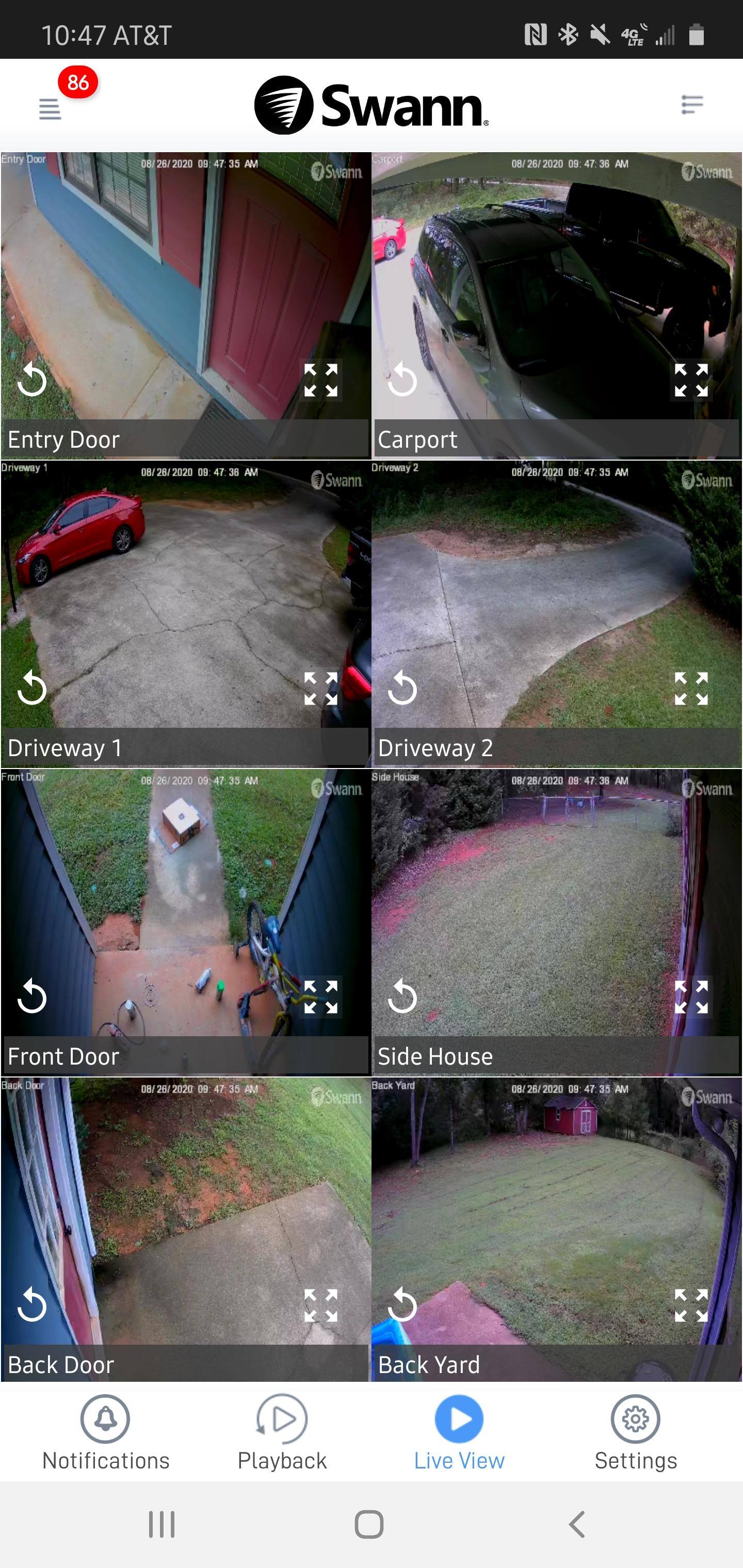
Task: Refresh the Entry Door camera feed
Action: point(33,379)
